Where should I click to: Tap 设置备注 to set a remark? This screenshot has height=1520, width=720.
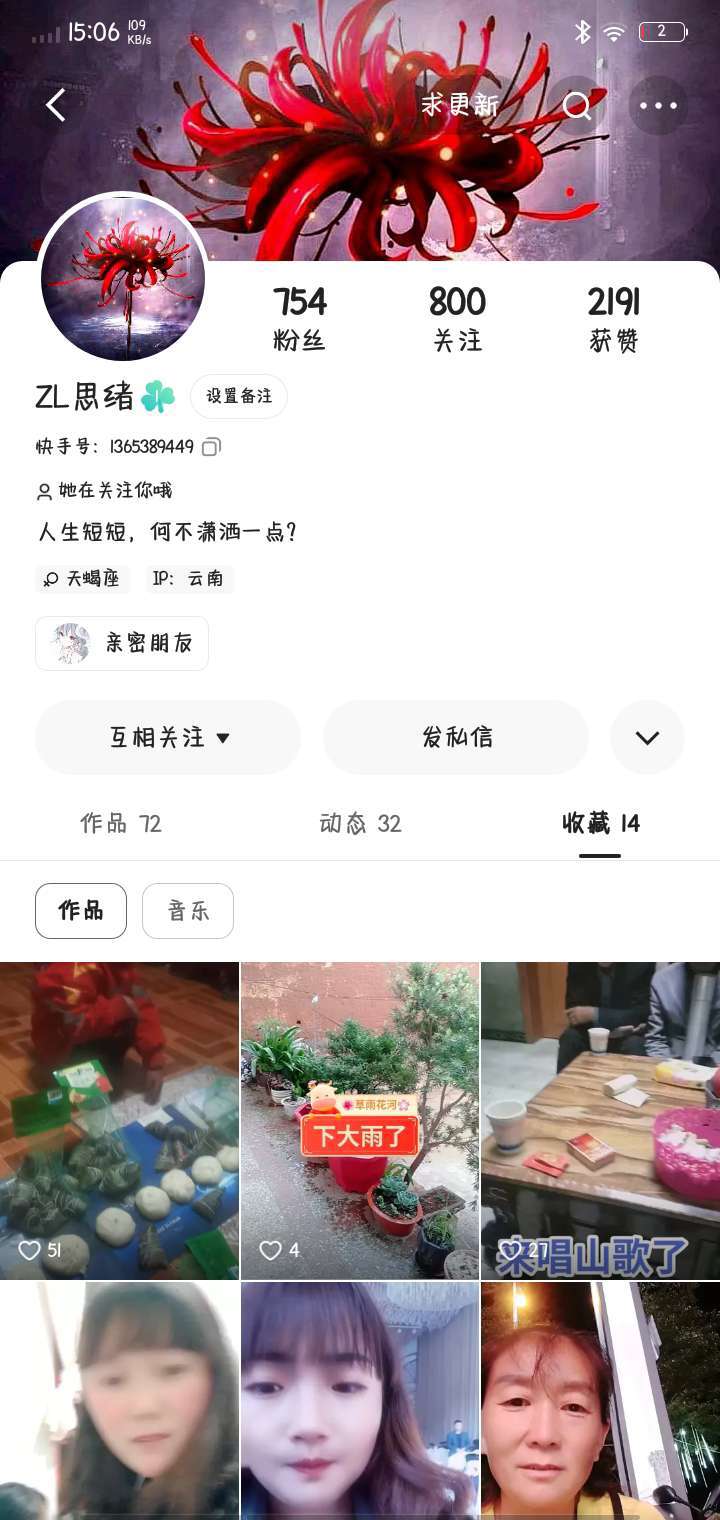point(239,396)
